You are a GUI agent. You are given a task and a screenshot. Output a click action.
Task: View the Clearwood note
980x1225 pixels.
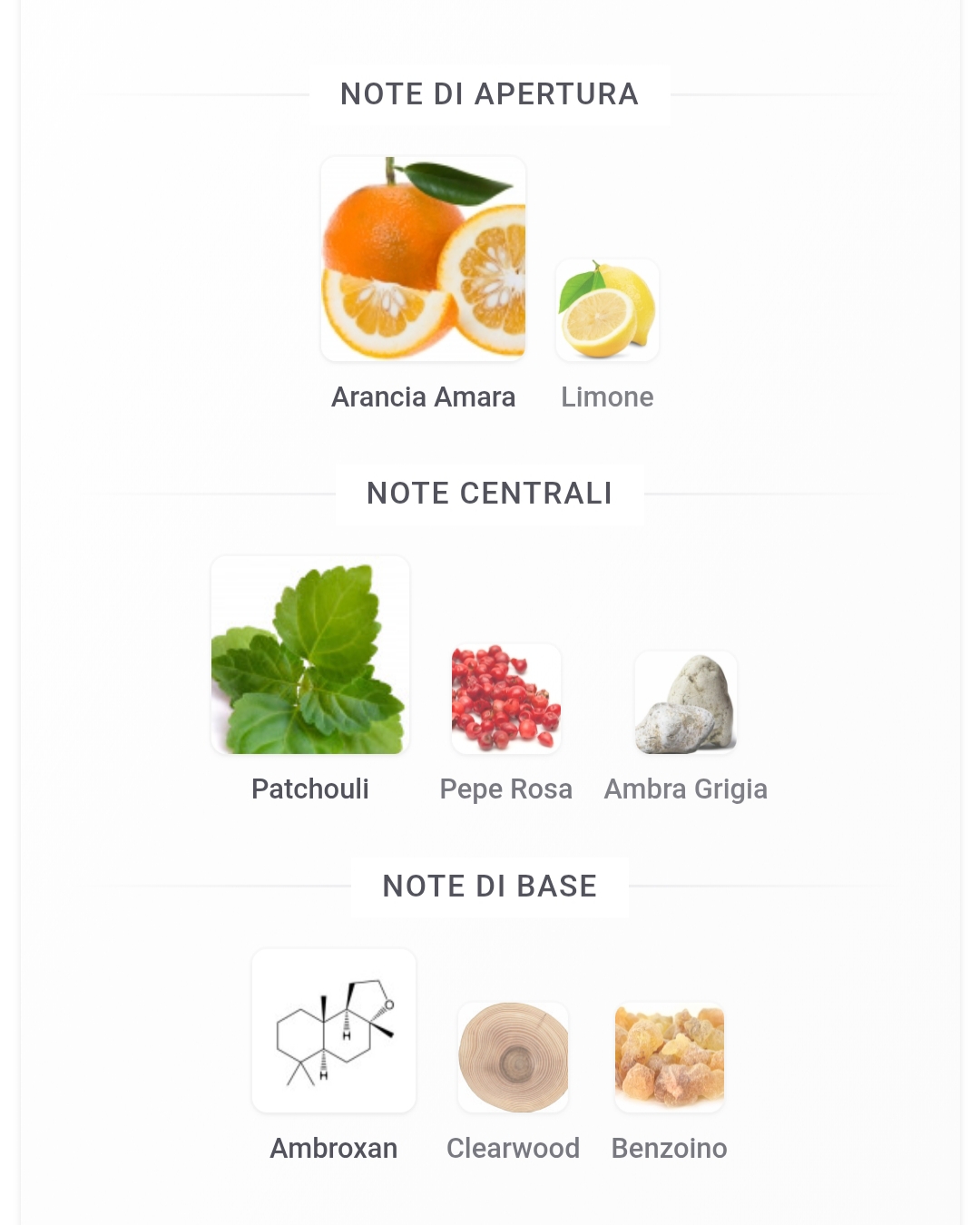pyautogui.click(x=513, y=1057)
